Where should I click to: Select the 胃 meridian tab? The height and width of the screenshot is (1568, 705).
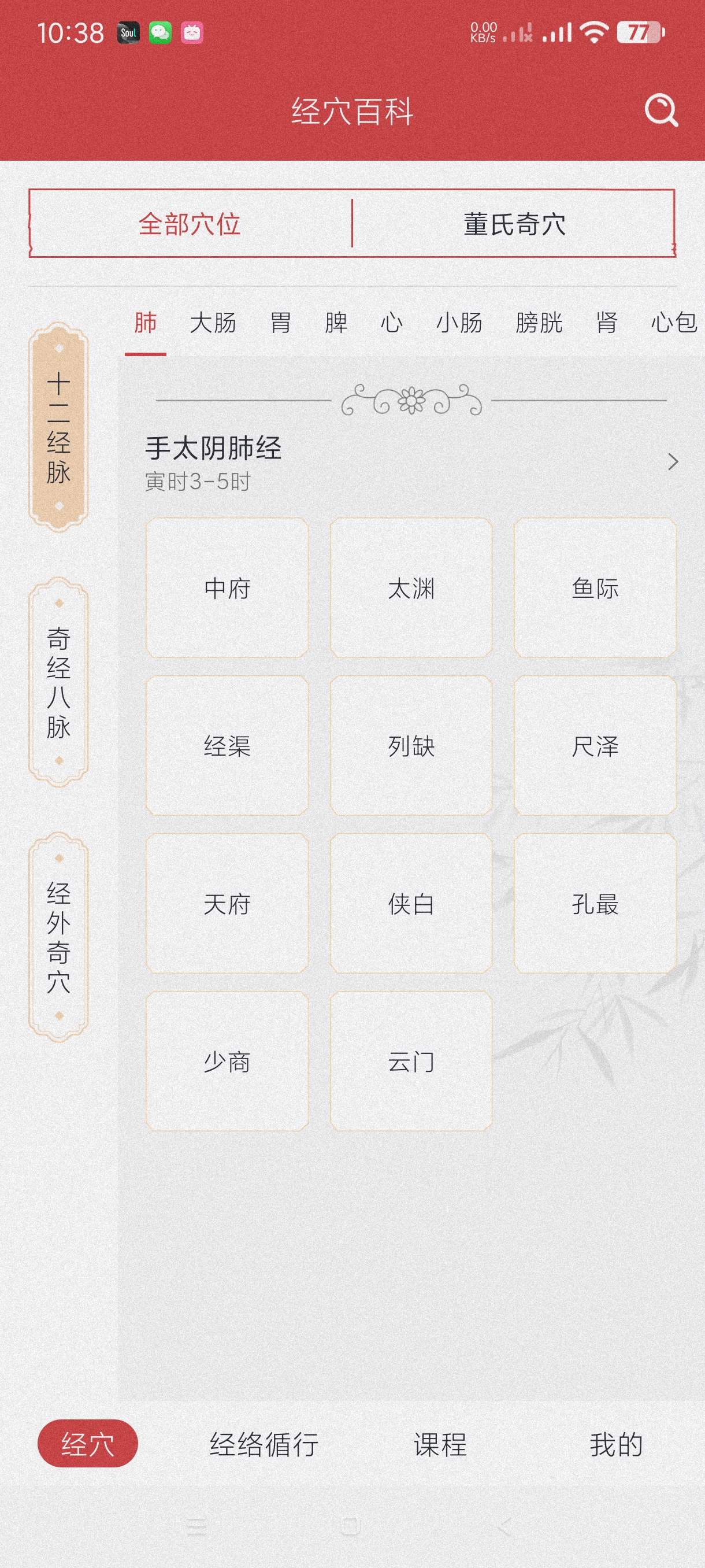[x=280, y=323]
